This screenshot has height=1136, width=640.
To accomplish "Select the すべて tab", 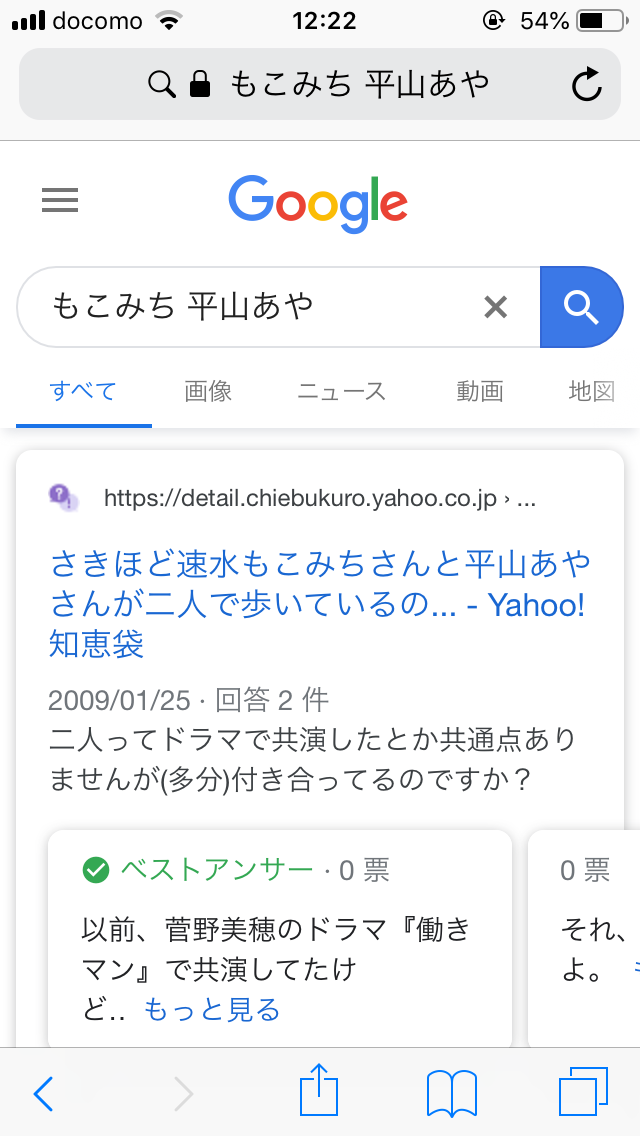I will [x=83, y=392].
